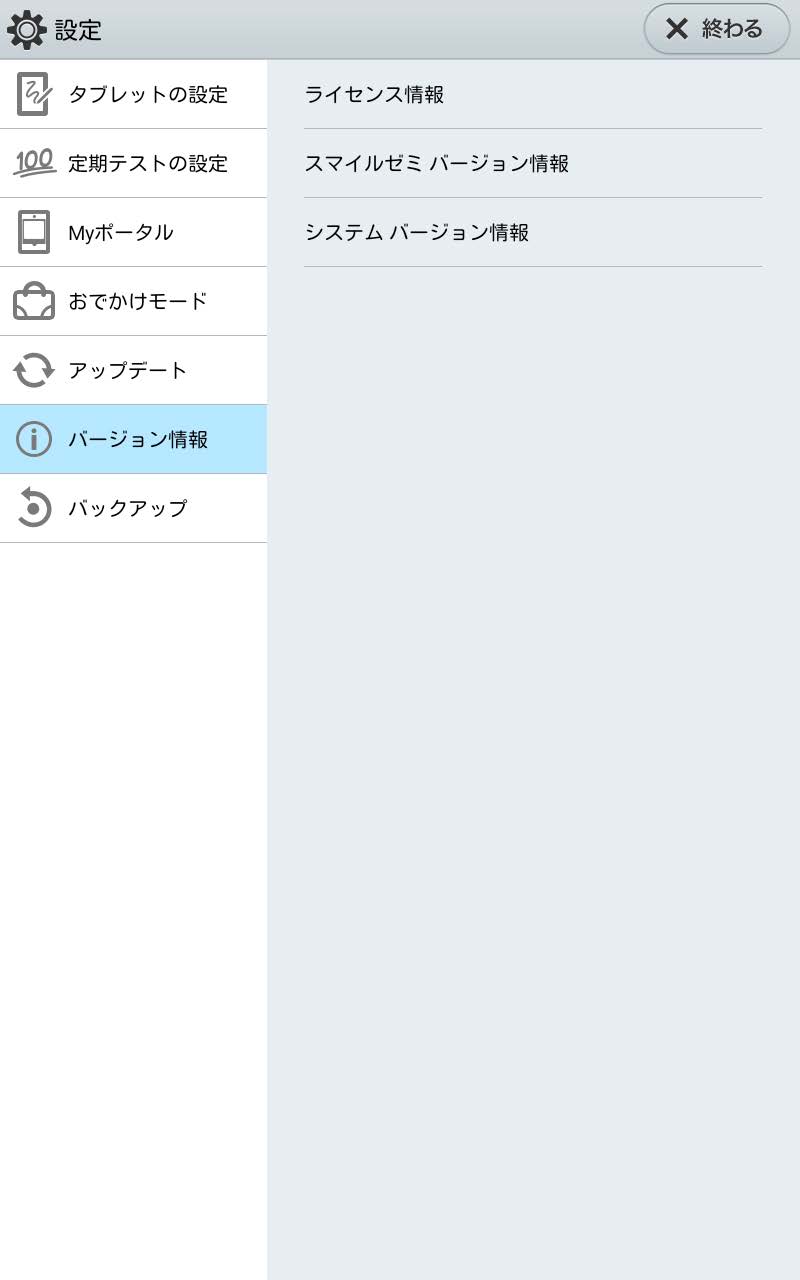This screenshot has width=800, height=1280.
Task: Show システム バージョン情報
Action: point(533,232)
